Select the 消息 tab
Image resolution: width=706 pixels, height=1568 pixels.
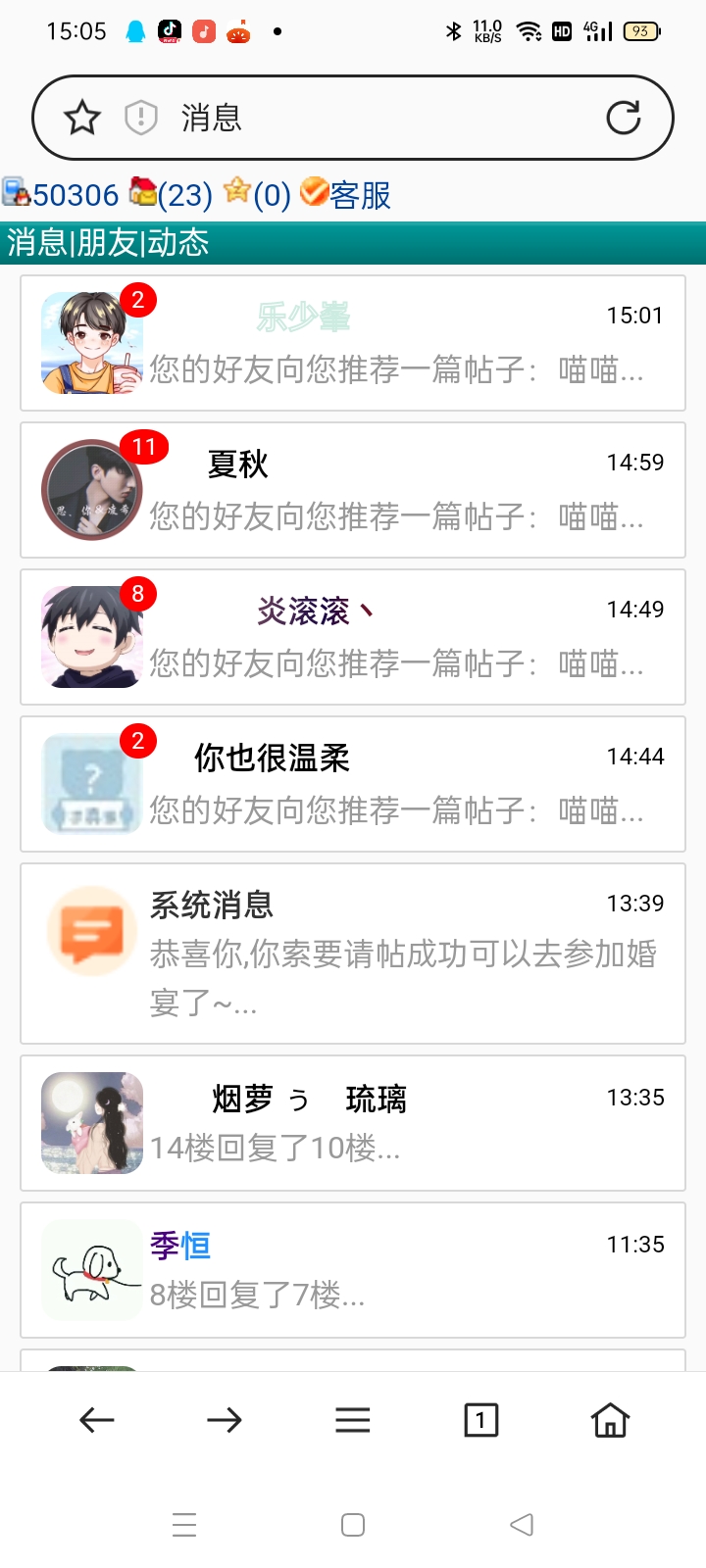pos(34,243)
